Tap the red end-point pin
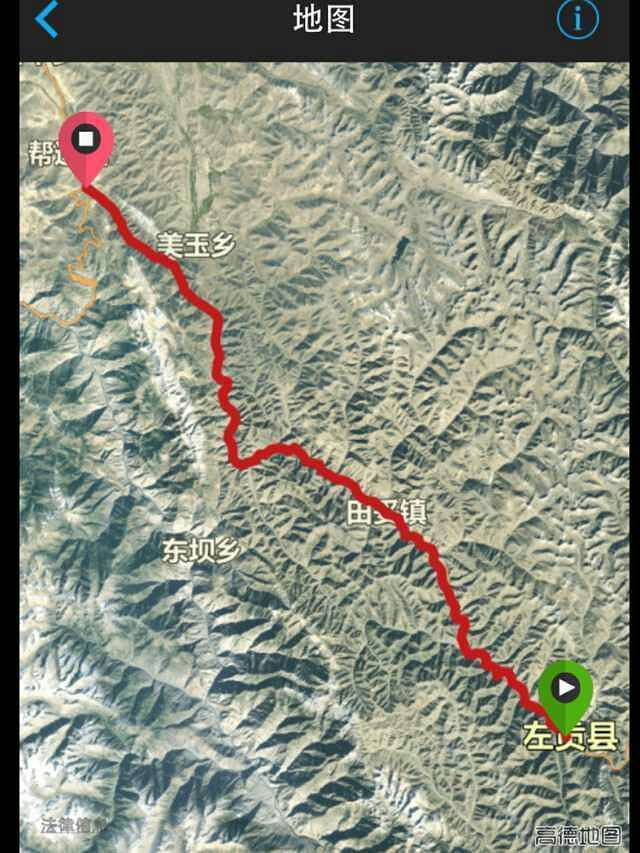The width and height of the screenshot is (640, 853). pos(87,143)
